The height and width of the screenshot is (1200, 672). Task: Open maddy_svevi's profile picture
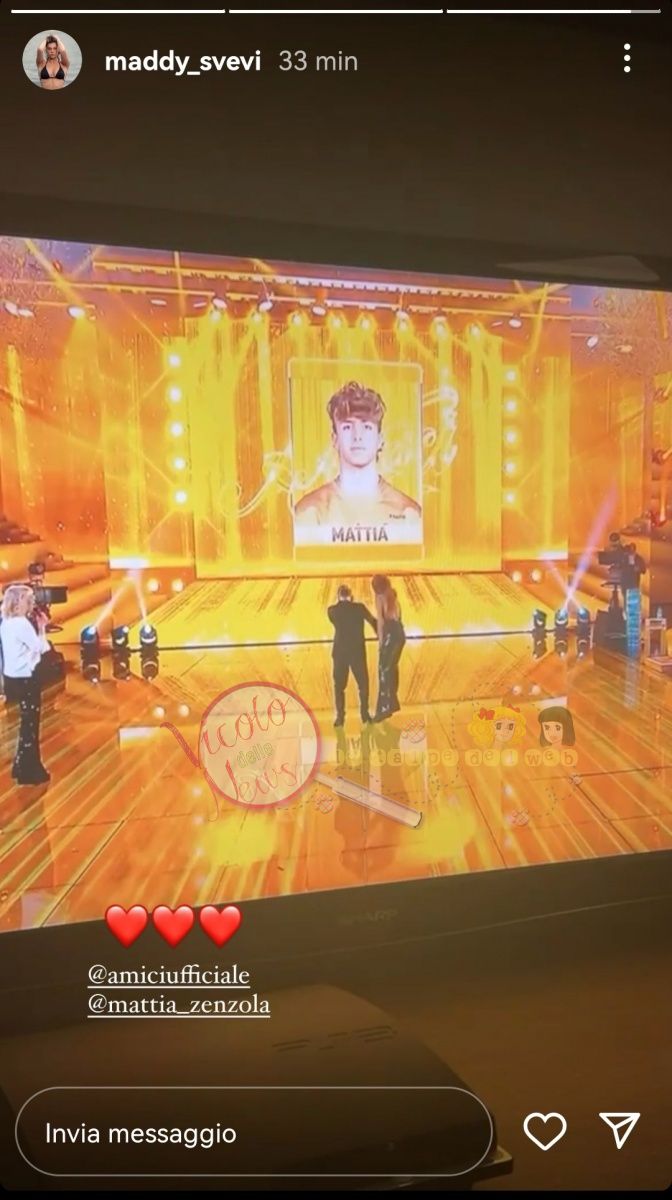point(52,60)
